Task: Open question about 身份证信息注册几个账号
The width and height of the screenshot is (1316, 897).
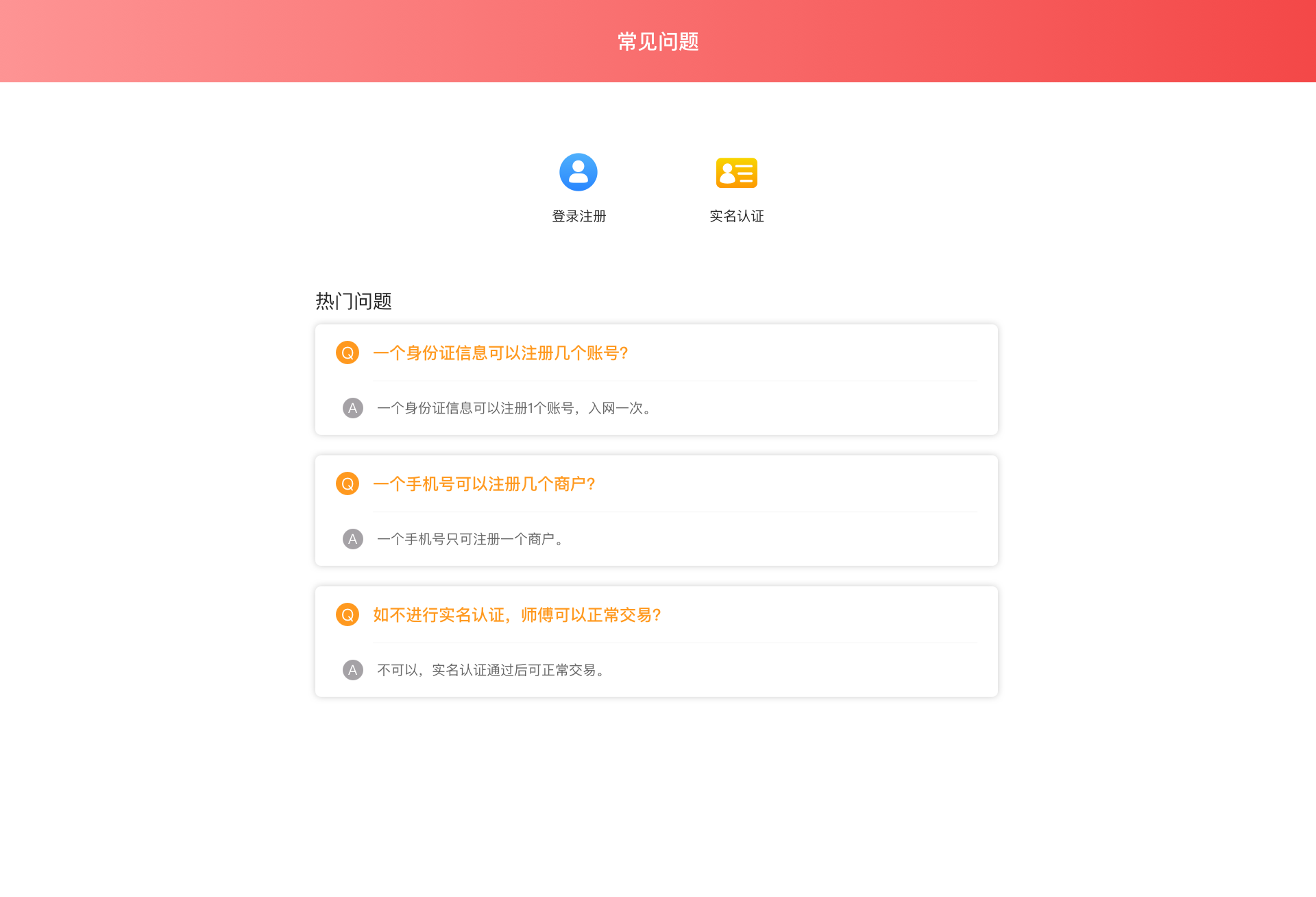Action: click(500, 353)
